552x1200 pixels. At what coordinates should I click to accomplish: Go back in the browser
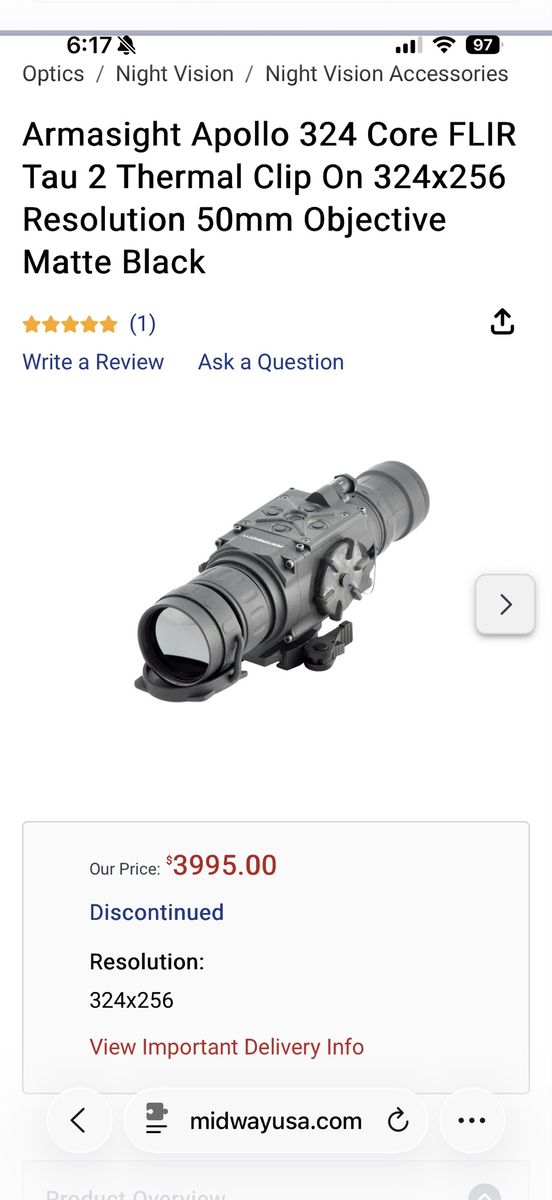78,1120
